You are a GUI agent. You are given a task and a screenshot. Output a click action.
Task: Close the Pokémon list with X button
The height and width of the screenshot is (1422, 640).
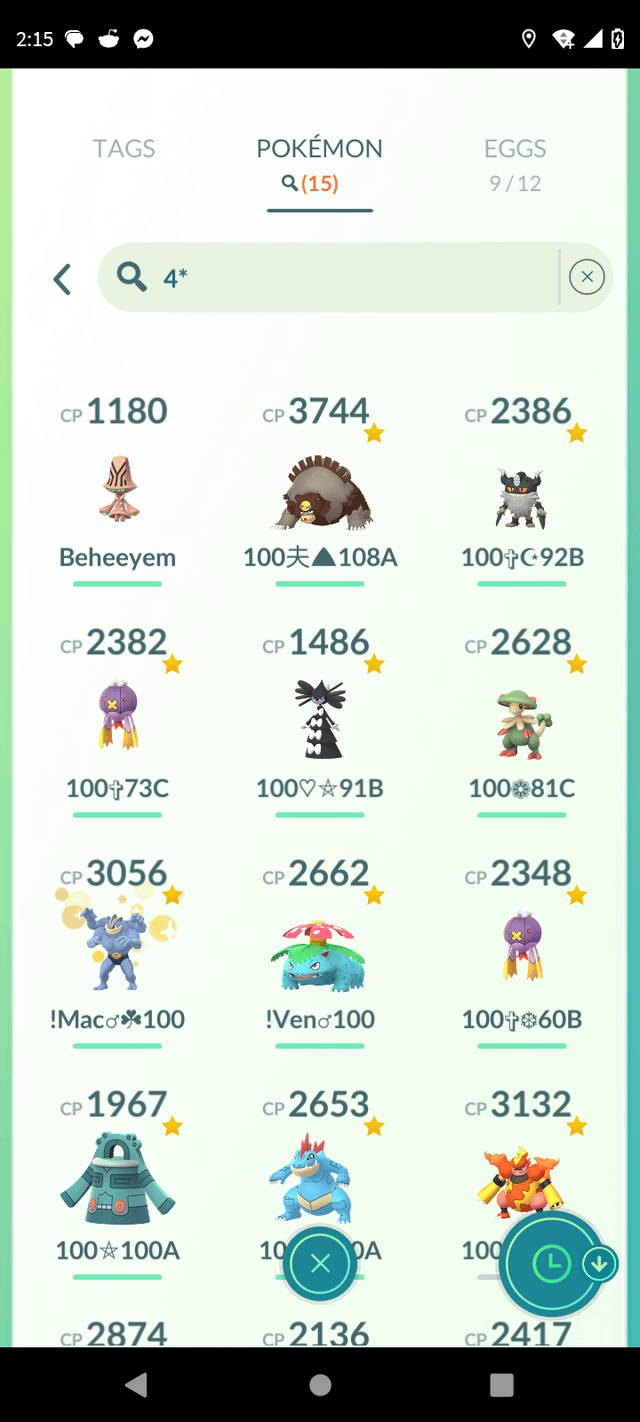[x=320, y=1264]
